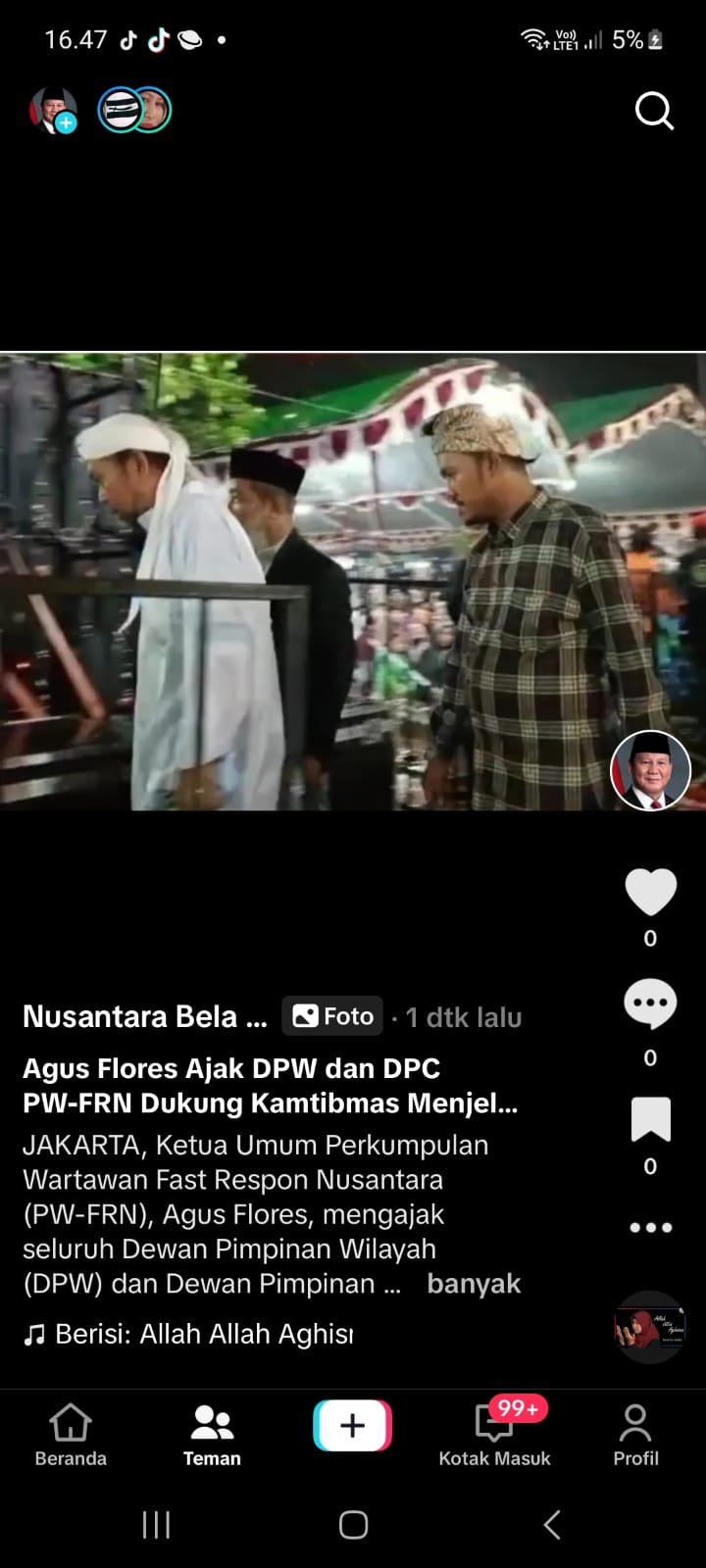Screen dimensions: 706x1568
Task: Switch to the Profil tab
Action: [635, 1435]
